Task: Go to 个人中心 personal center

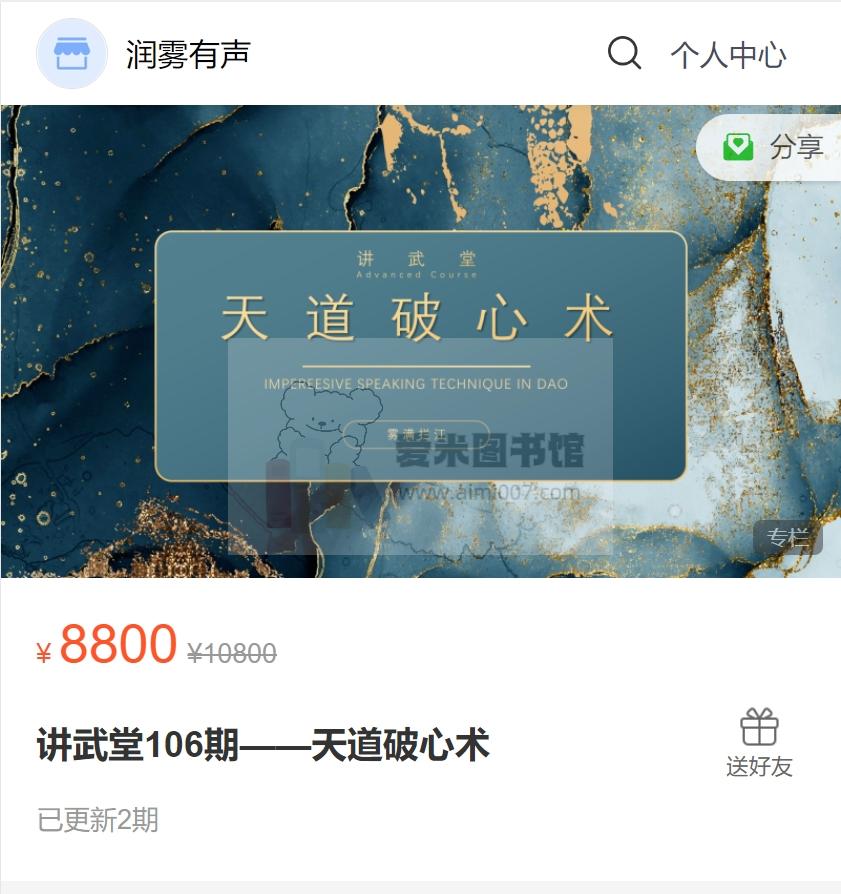Action: click(x=728, y=55)
